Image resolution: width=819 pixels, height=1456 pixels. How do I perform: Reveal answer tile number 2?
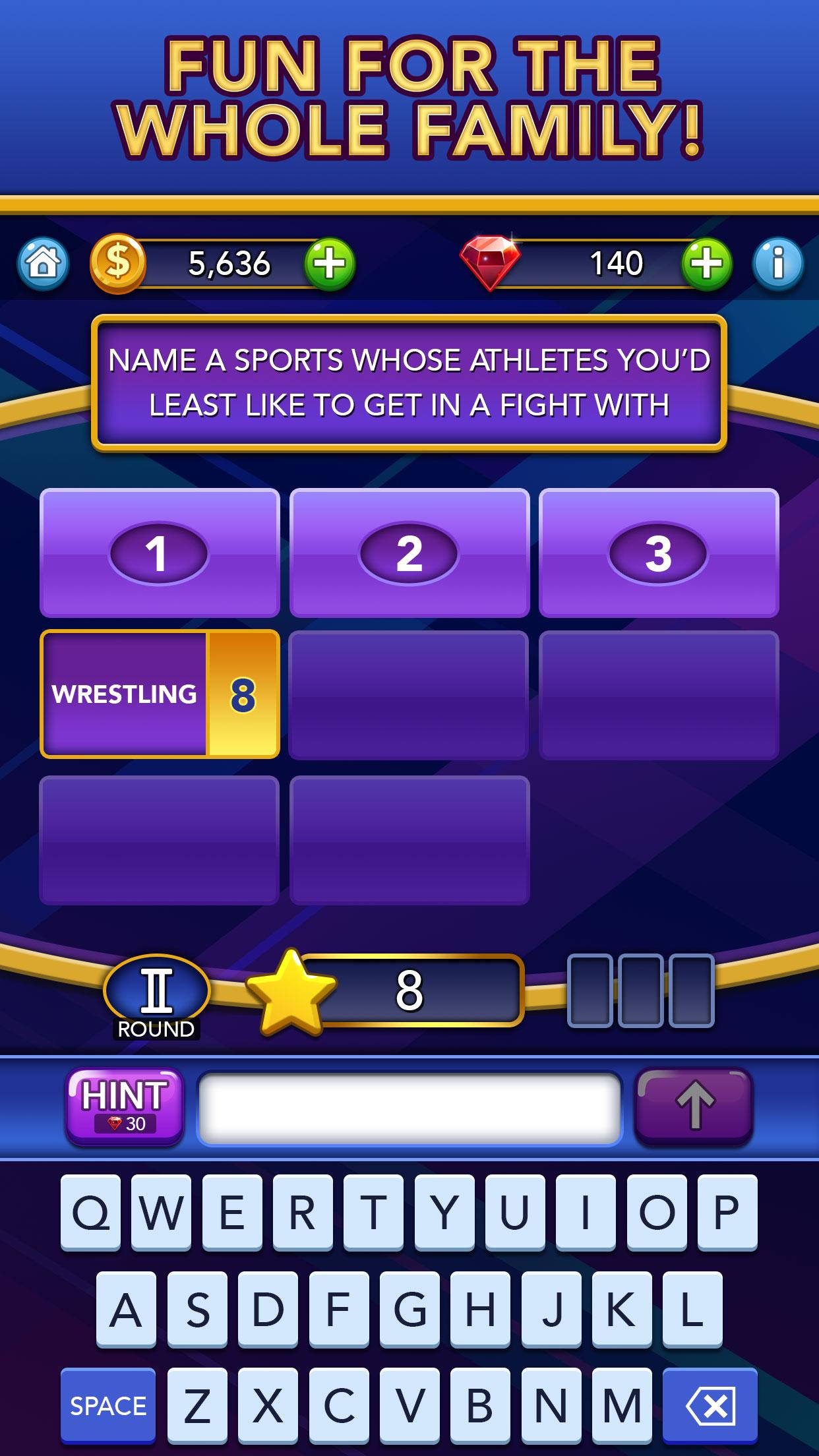[x=409, y=554]
